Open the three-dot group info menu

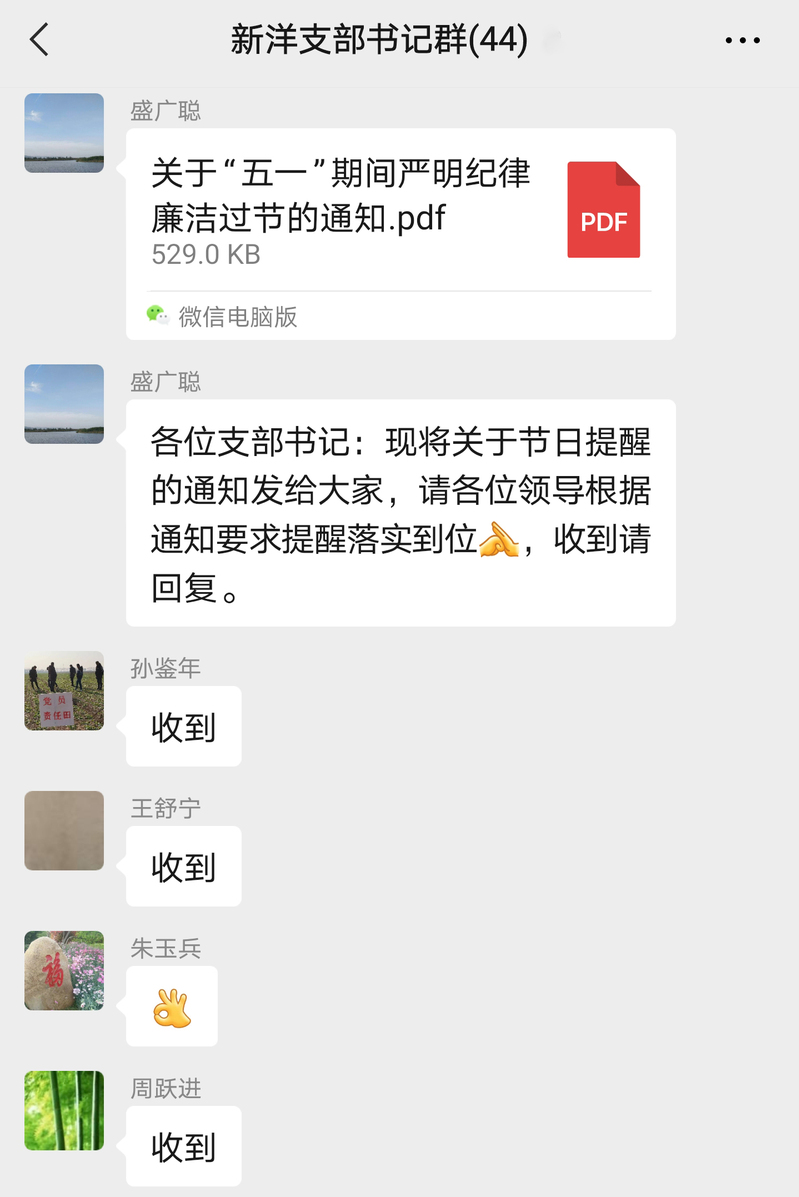pos(742,41)
